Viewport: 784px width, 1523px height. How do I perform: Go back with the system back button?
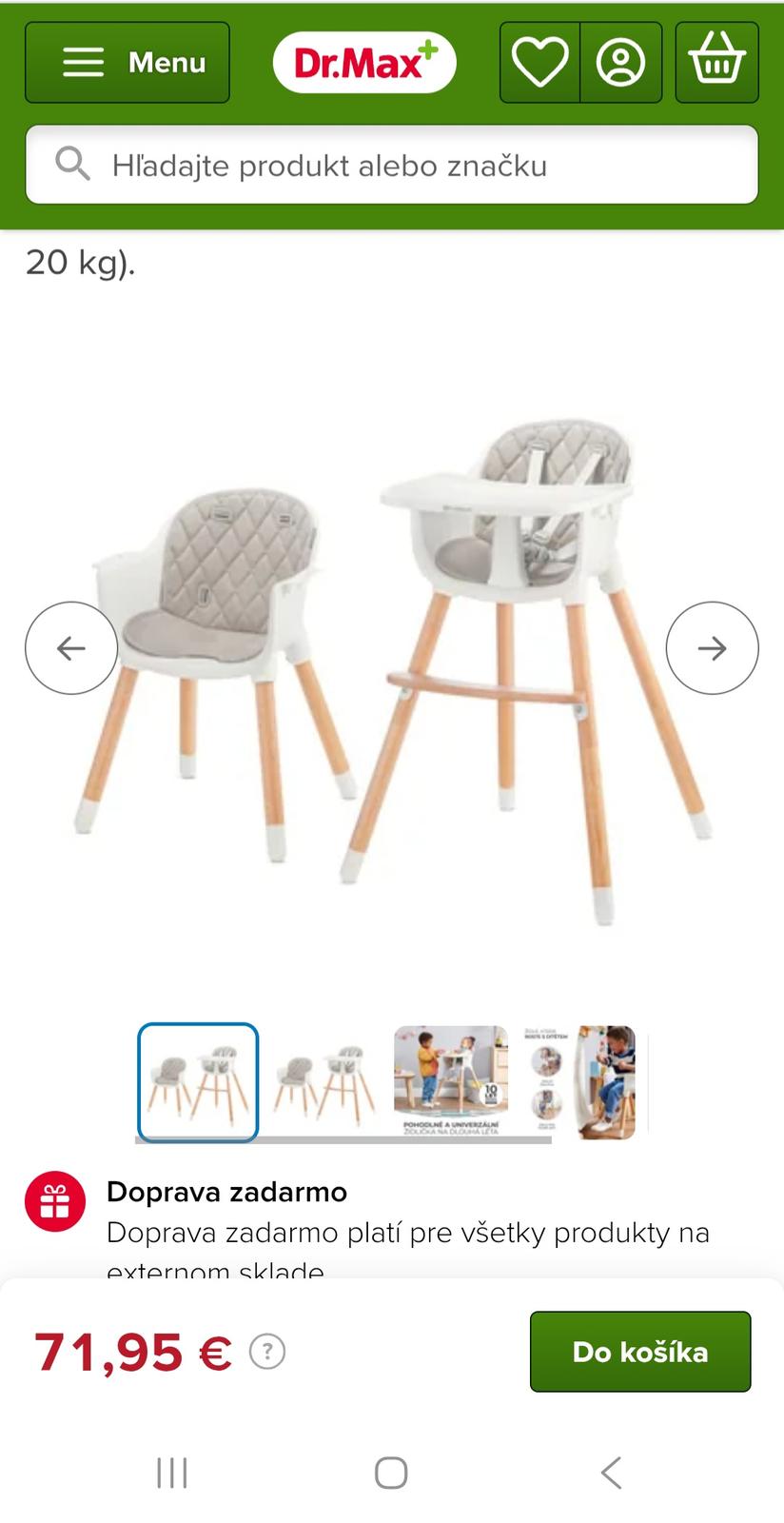click(611, 1473)
